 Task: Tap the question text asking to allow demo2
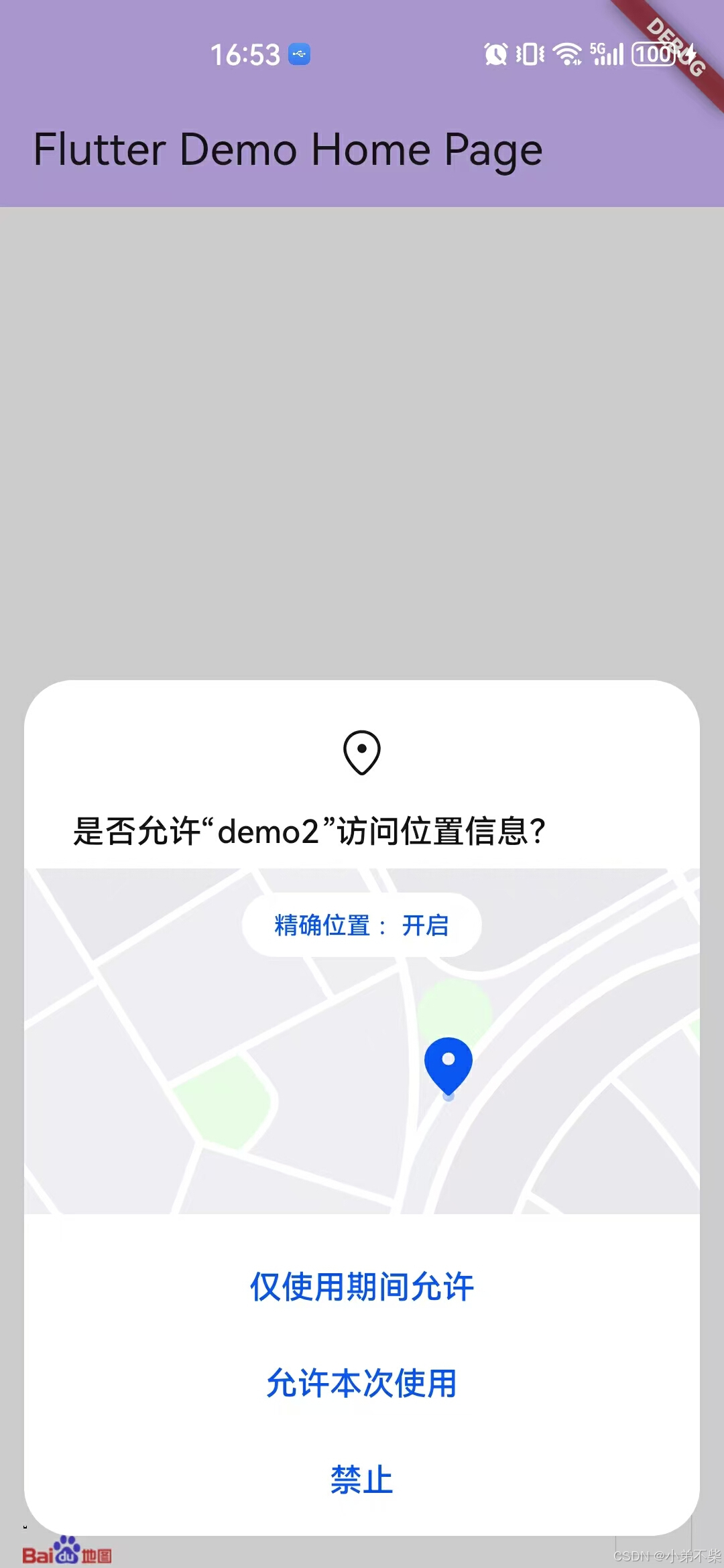coord(310,830)
